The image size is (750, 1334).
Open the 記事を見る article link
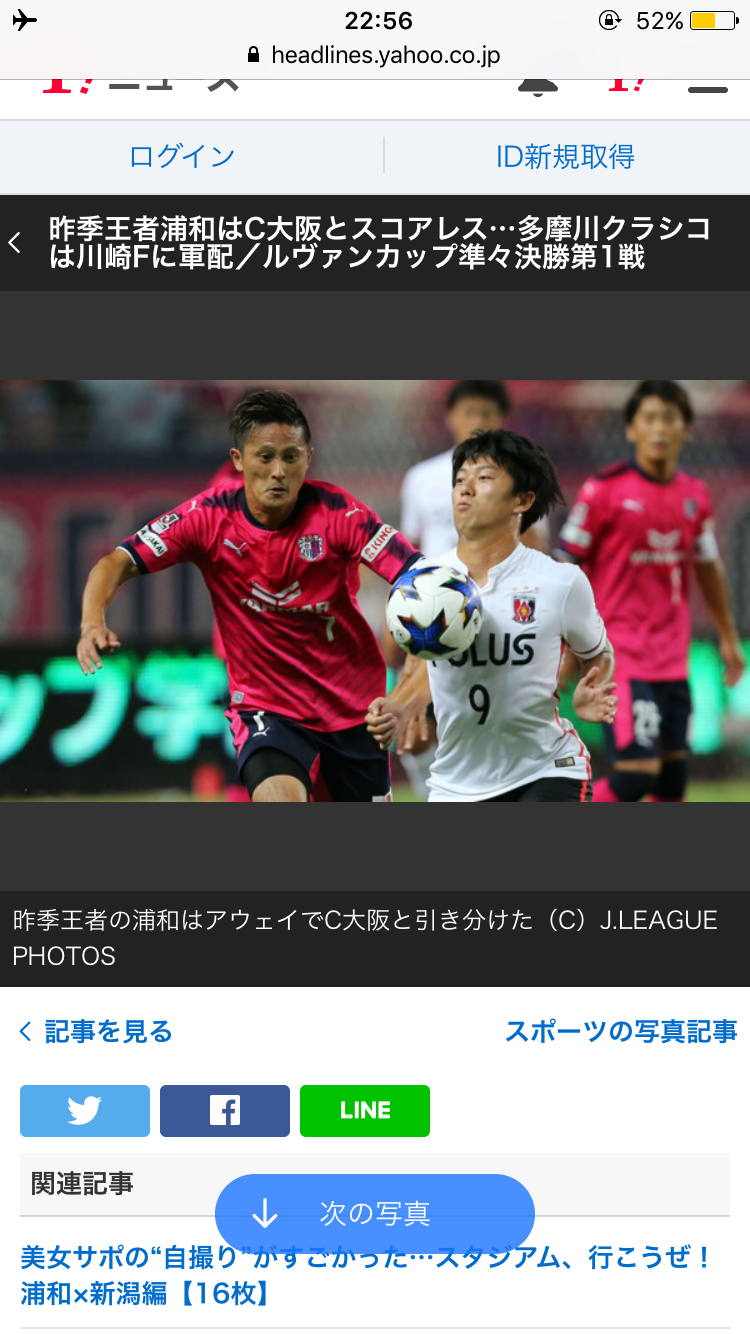click(x=96, y=1031)
